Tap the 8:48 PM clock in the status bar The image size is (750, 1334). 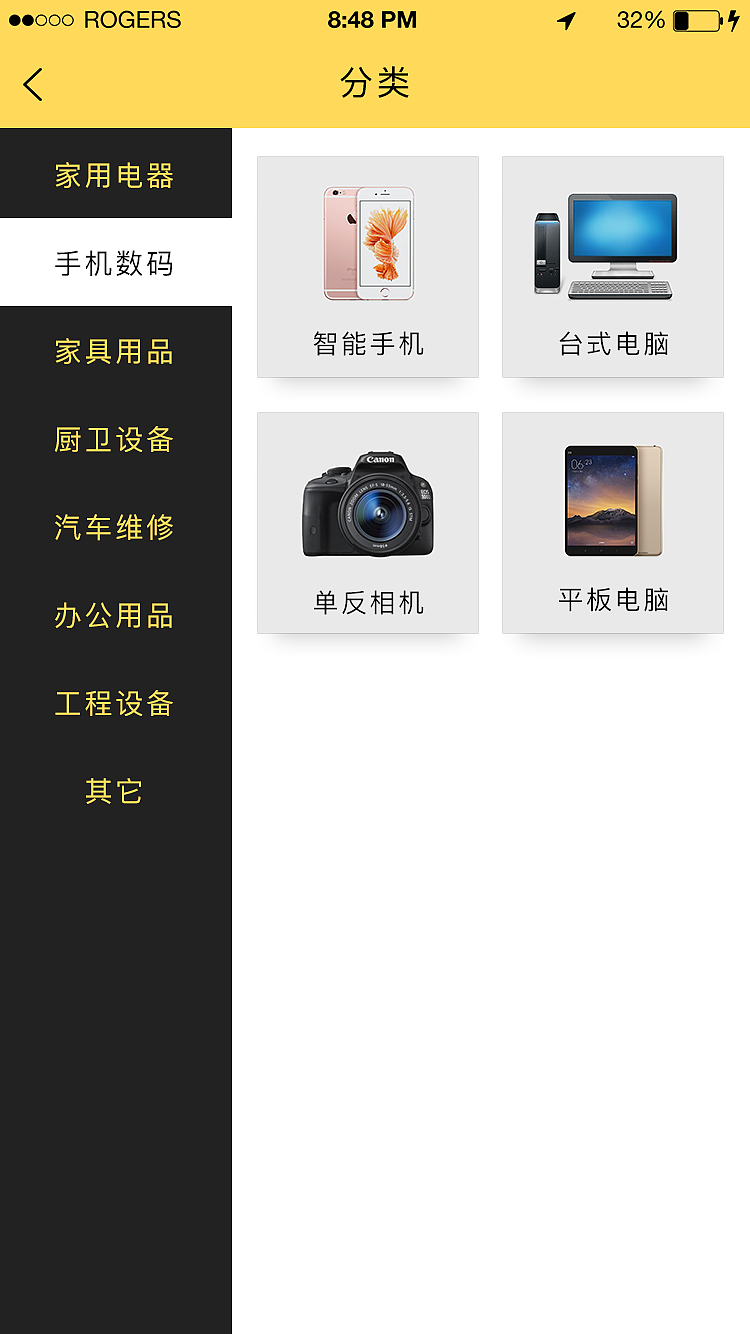click(x=373, y=20)
